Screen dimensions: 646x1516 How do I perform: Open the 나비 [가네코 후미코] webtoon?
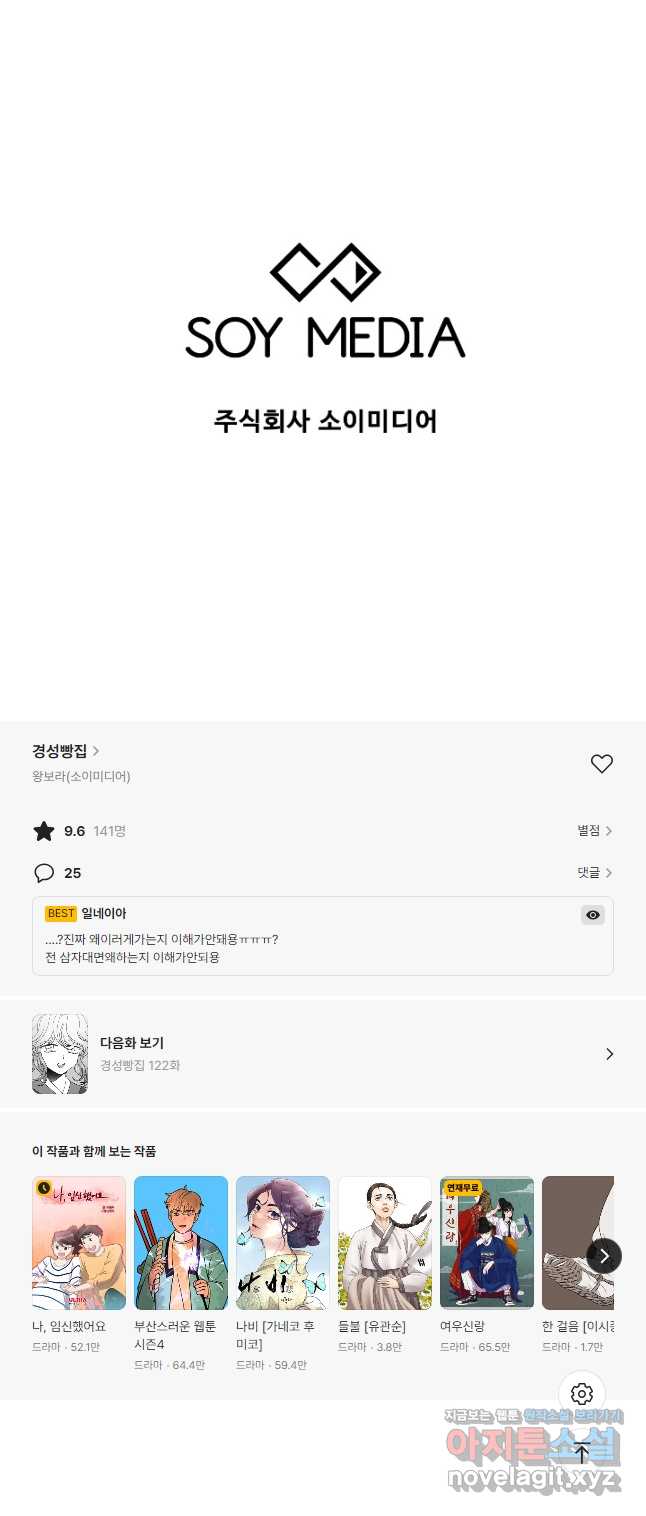283,1243
